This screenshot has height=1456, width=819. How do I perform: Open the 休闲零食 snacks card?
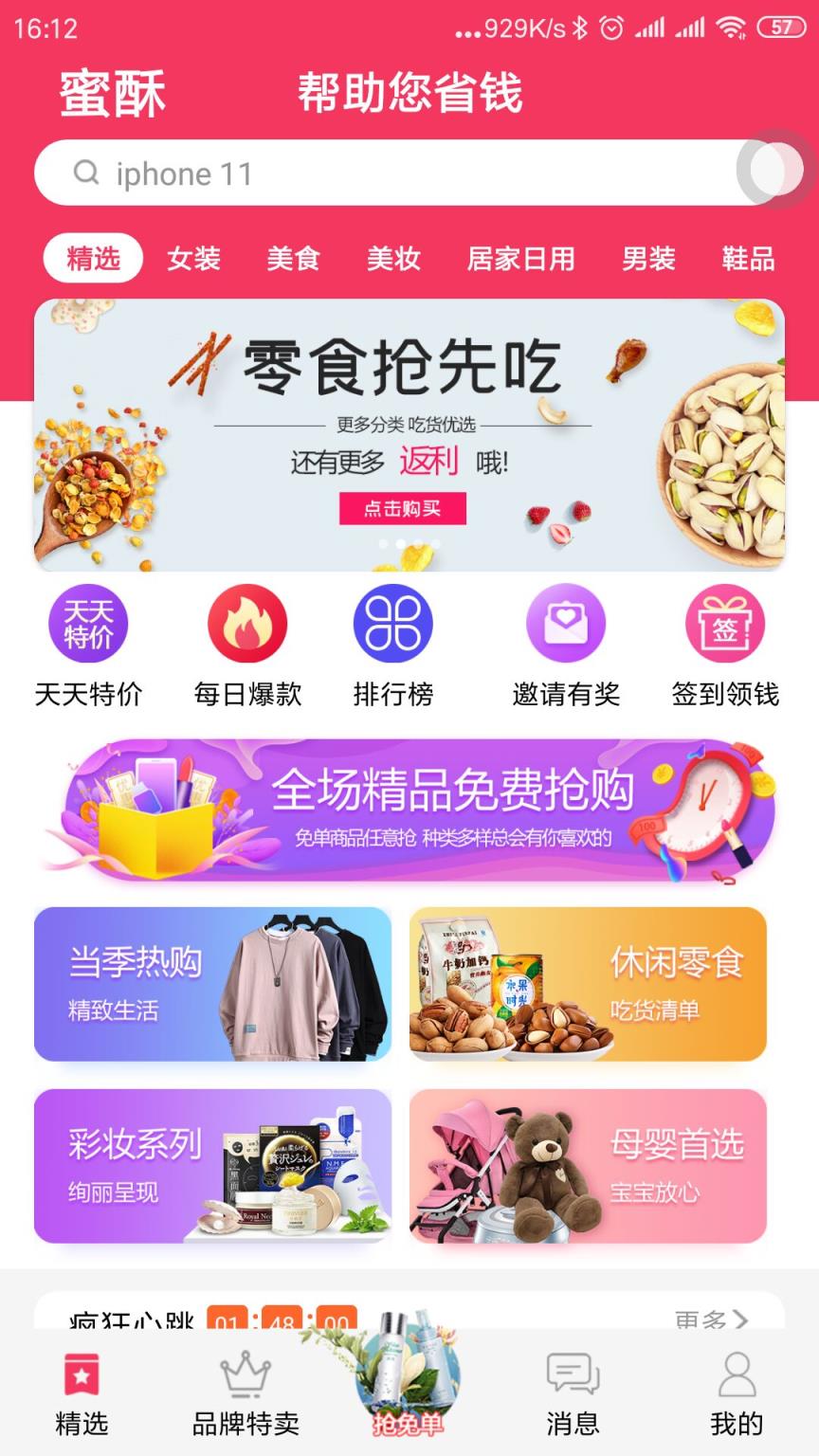[x=590, y=984]
